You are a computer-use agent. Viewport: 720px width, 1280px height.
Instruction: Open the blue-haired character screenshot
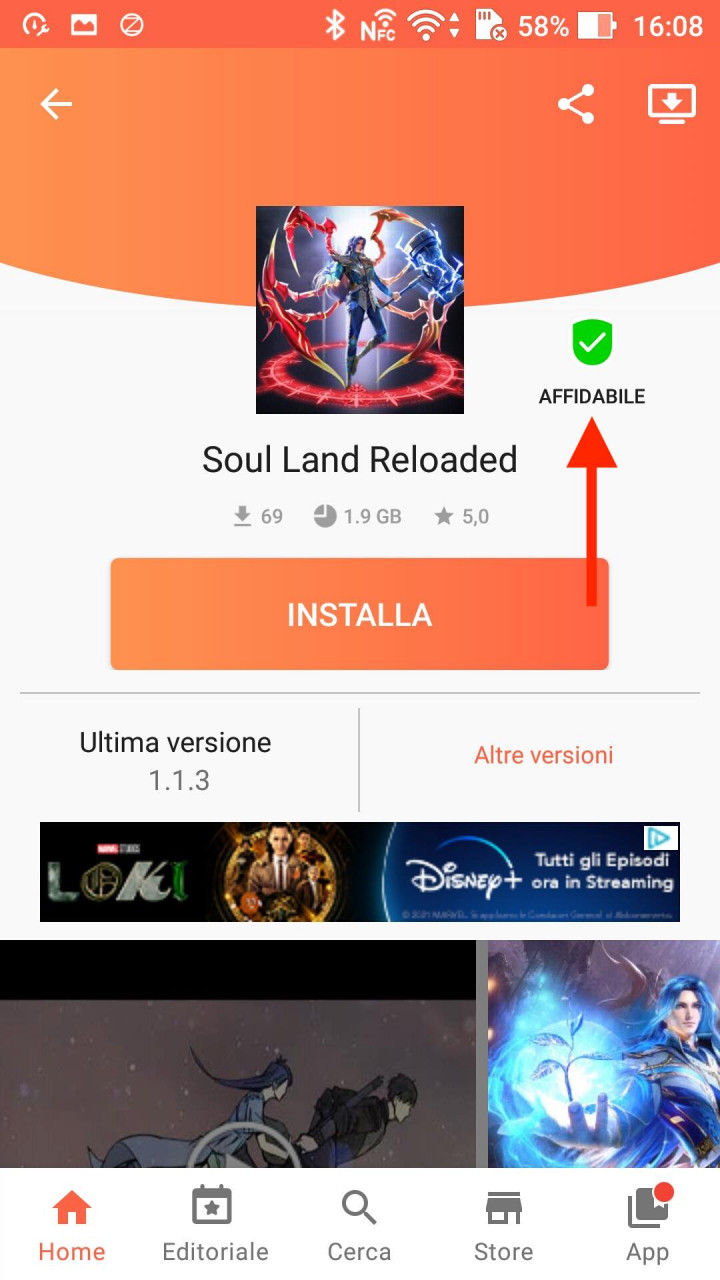tap(604, 1055)
